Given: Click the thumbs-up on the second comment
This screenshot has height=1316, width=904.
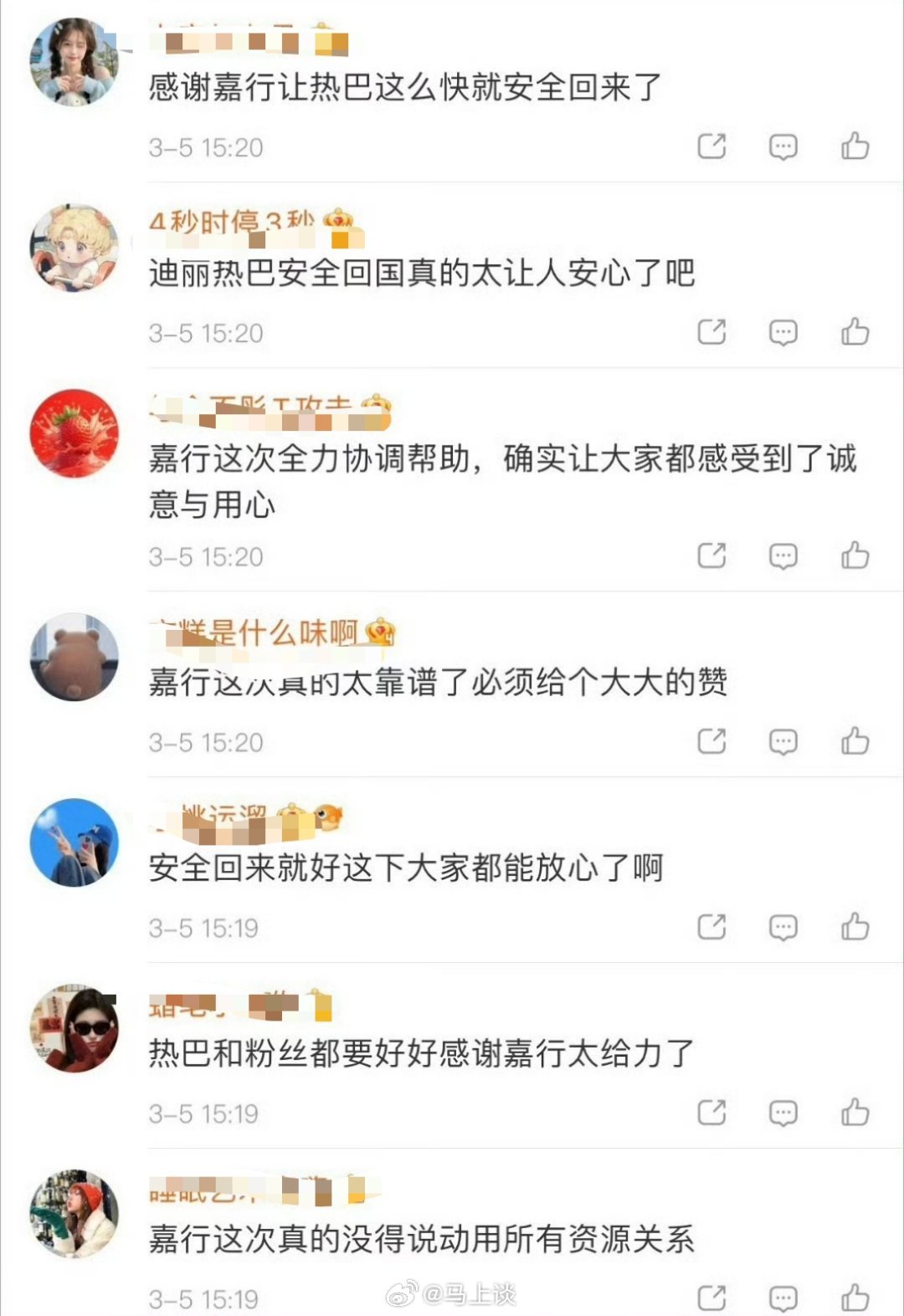Looking at the screenshot, I should [x=855, y=331].
